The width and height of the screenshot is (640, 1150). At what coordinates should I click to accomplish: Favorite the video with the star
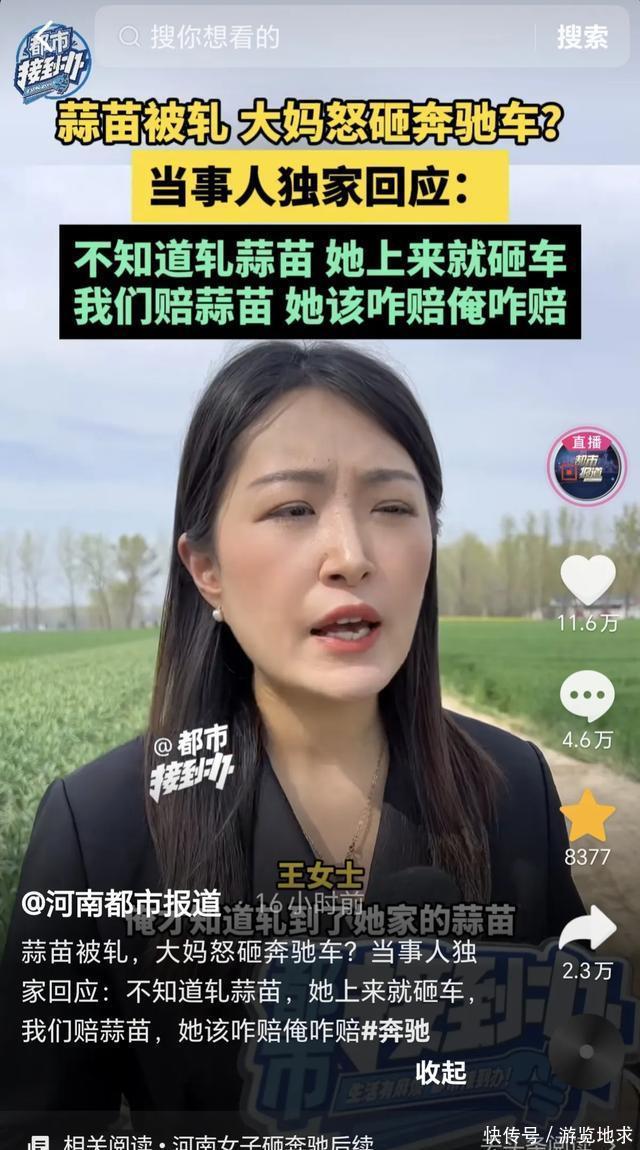[x=588, y=816]
